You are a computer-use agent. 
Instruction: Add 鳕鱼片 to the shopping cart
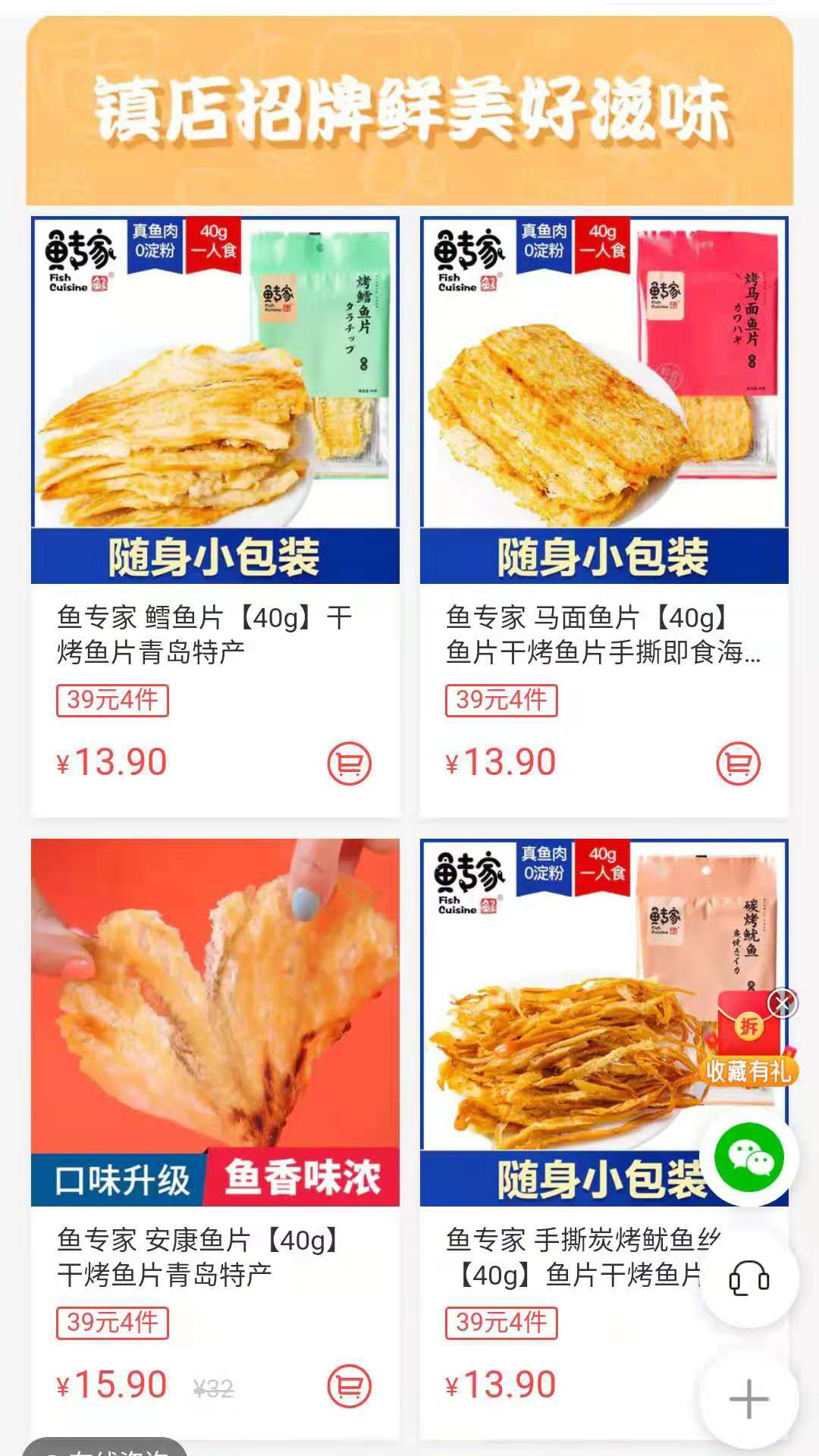click(x=349, y=763)
